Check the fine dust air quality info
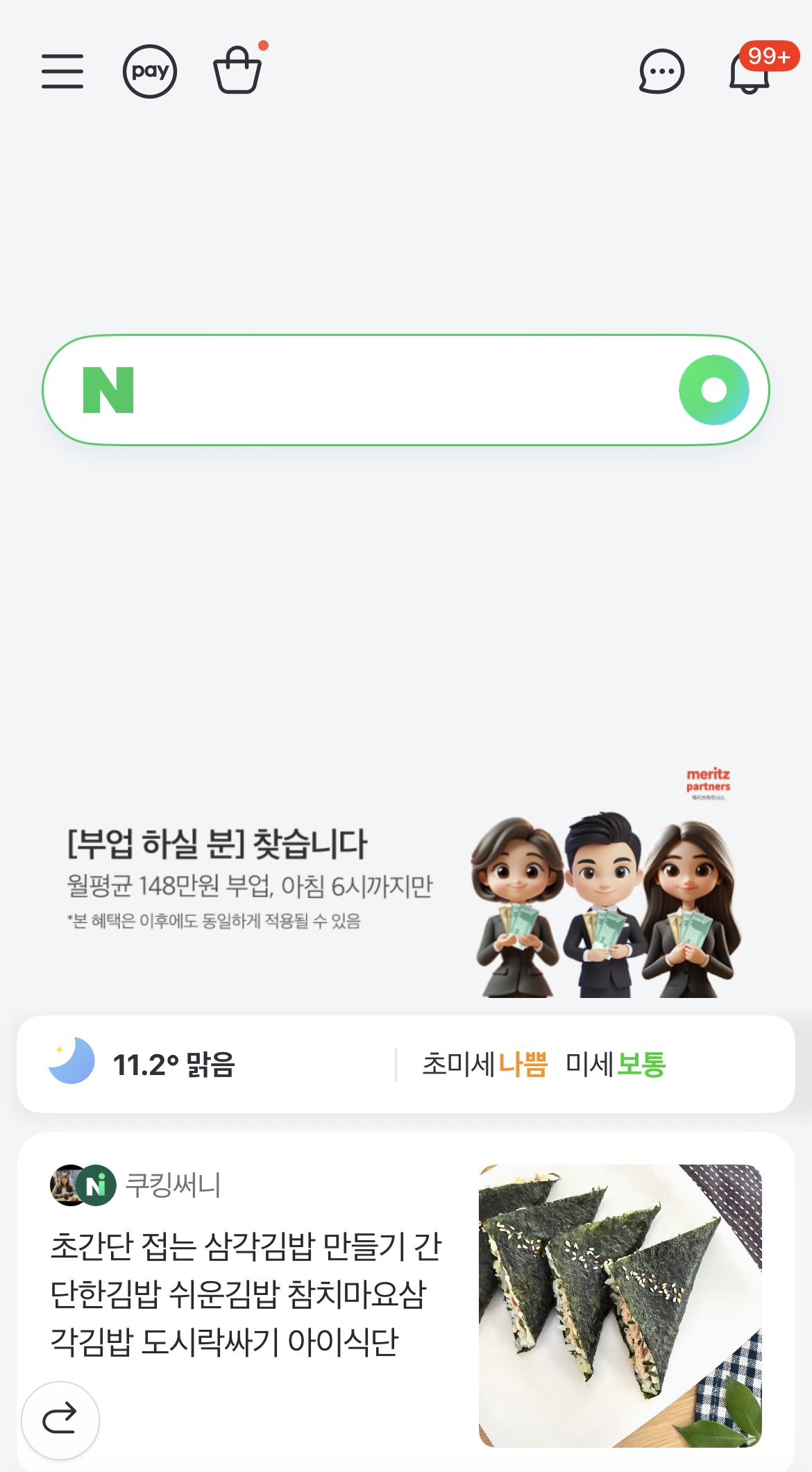Image resolution: width=812 pixels, height=1472 pixels. 544,1065
